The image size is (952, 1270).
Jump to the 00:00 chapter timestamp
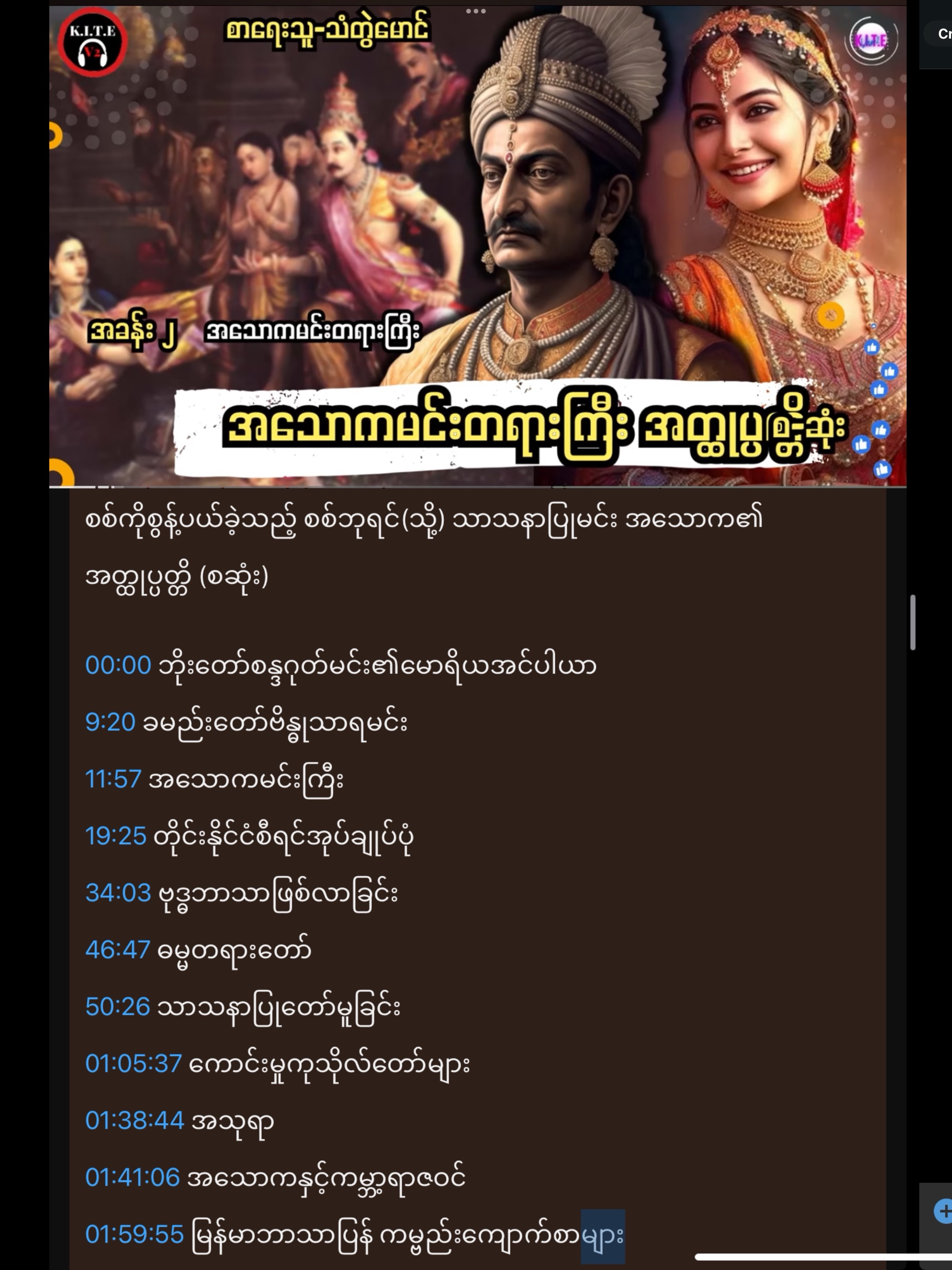[x=118, y=665]
